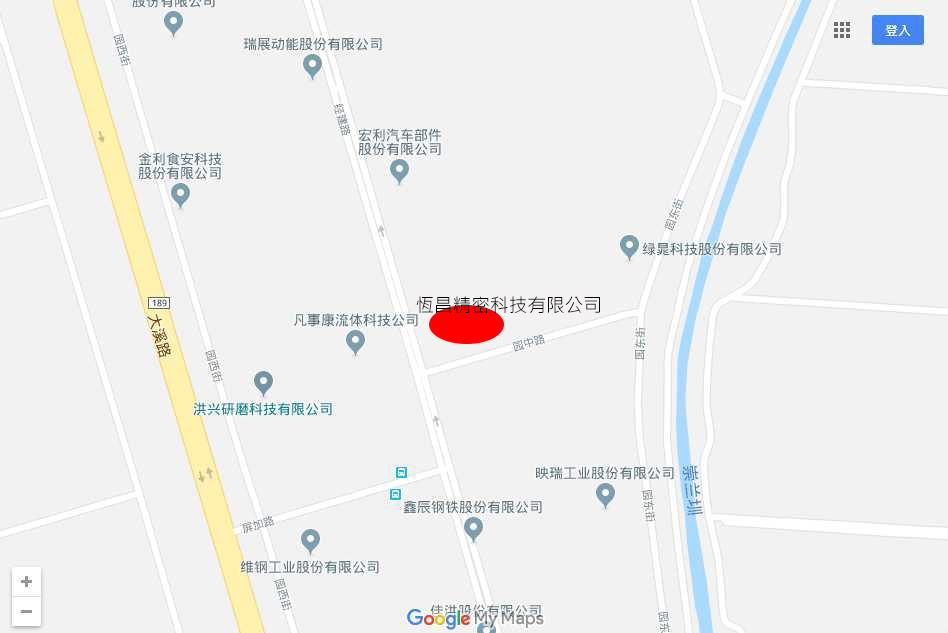Tap the 洪兴研磨科技有限公司 pin
This screenshot has width=948, height=633.
pos(263,382)
